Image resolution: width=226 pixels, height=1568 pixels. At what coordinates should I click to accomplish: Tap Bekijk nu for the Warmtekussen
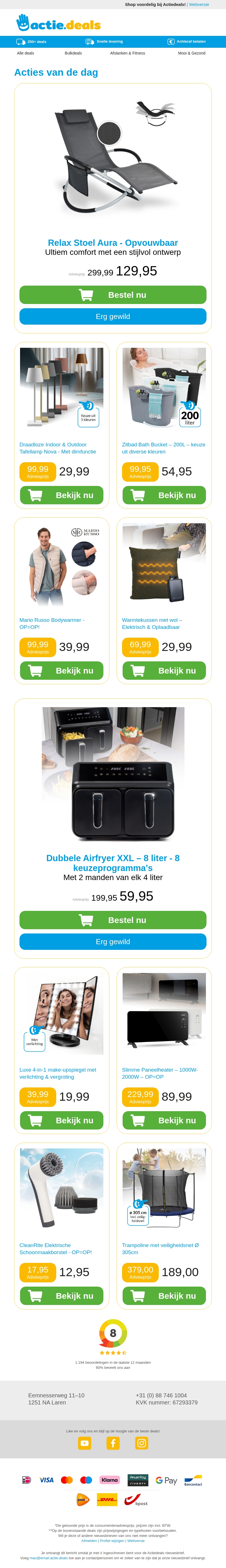click(x=164, y=670)
